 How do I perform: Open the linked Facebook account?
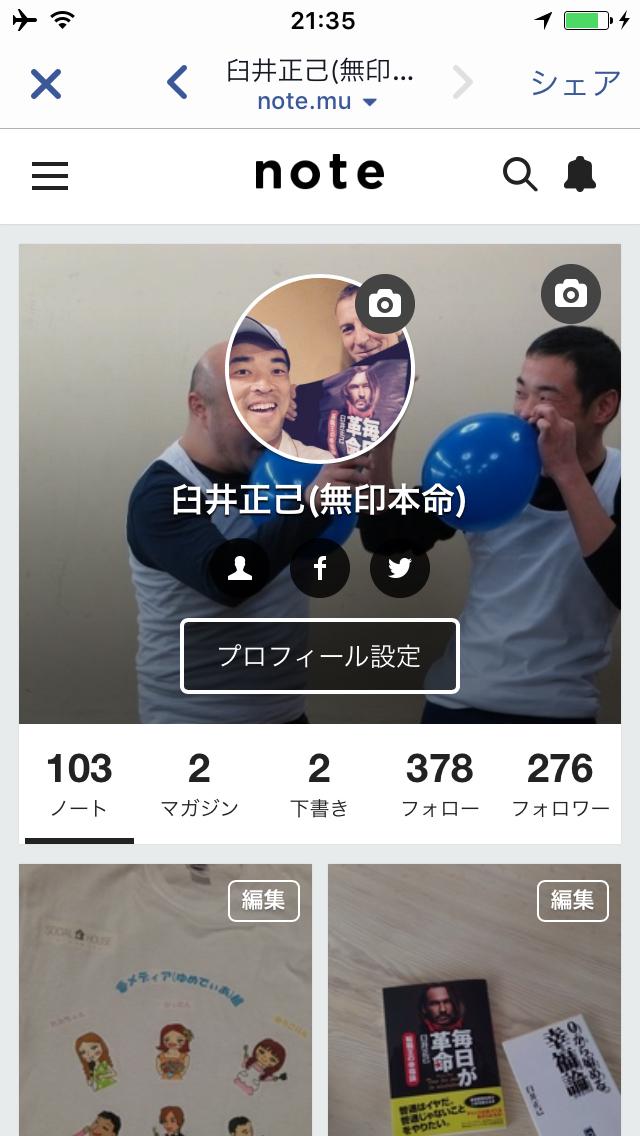(320, 568)
